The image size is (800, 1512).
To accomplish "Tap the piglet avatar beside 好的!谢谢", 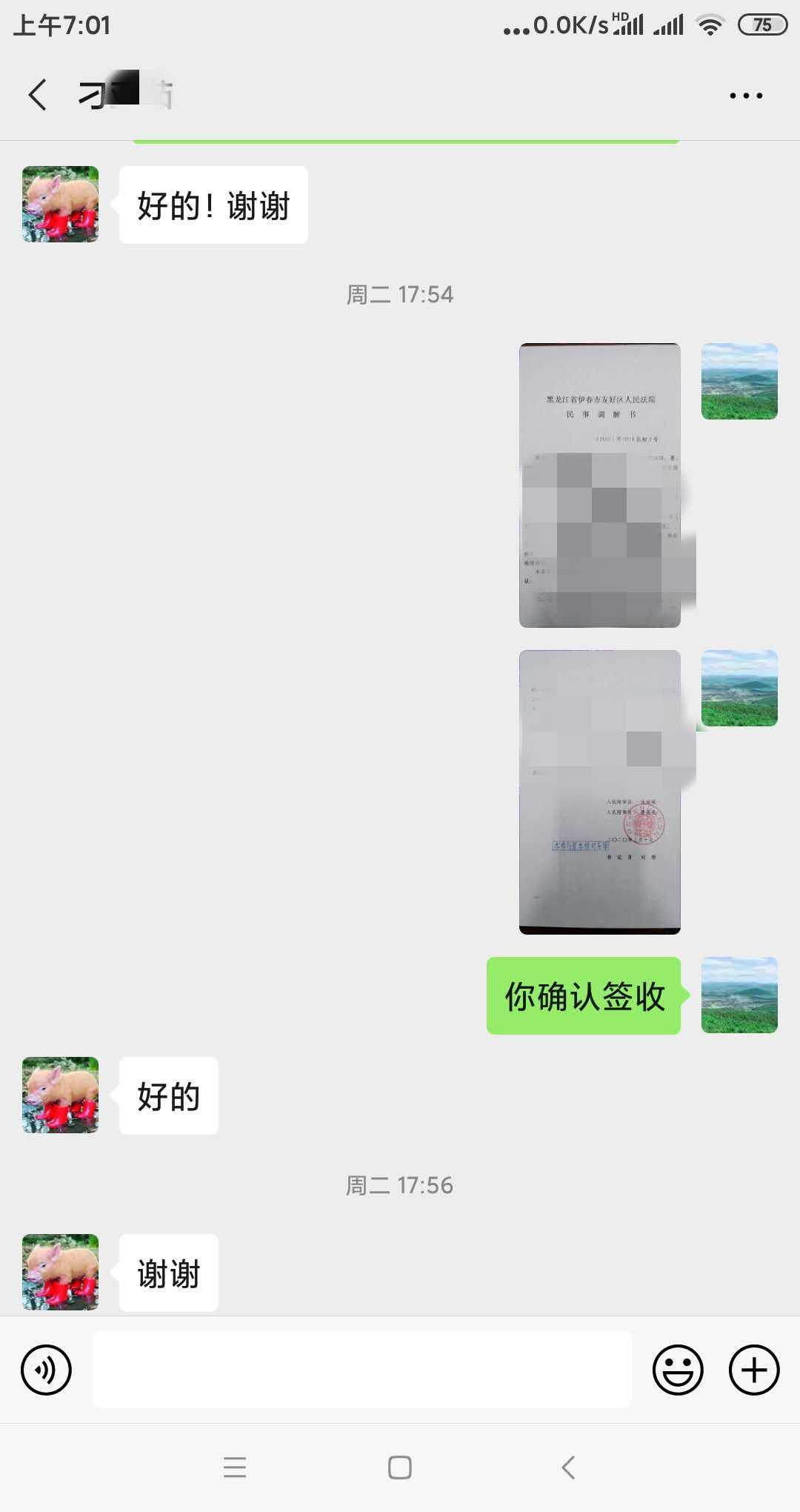I will tap(61, 204).
